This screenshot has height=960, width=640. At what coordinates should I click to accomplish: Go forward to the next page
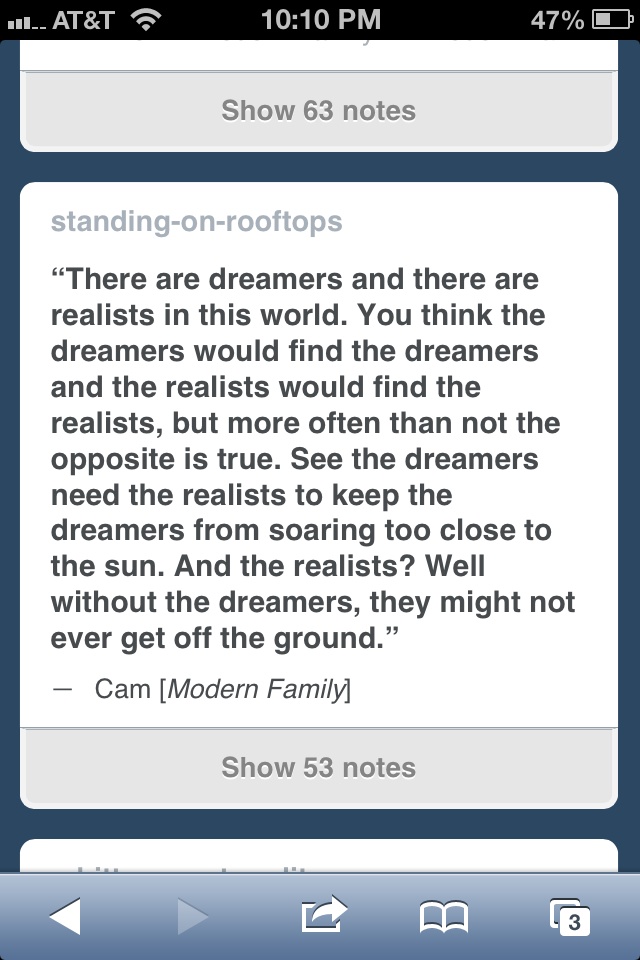tap(192, 916)
